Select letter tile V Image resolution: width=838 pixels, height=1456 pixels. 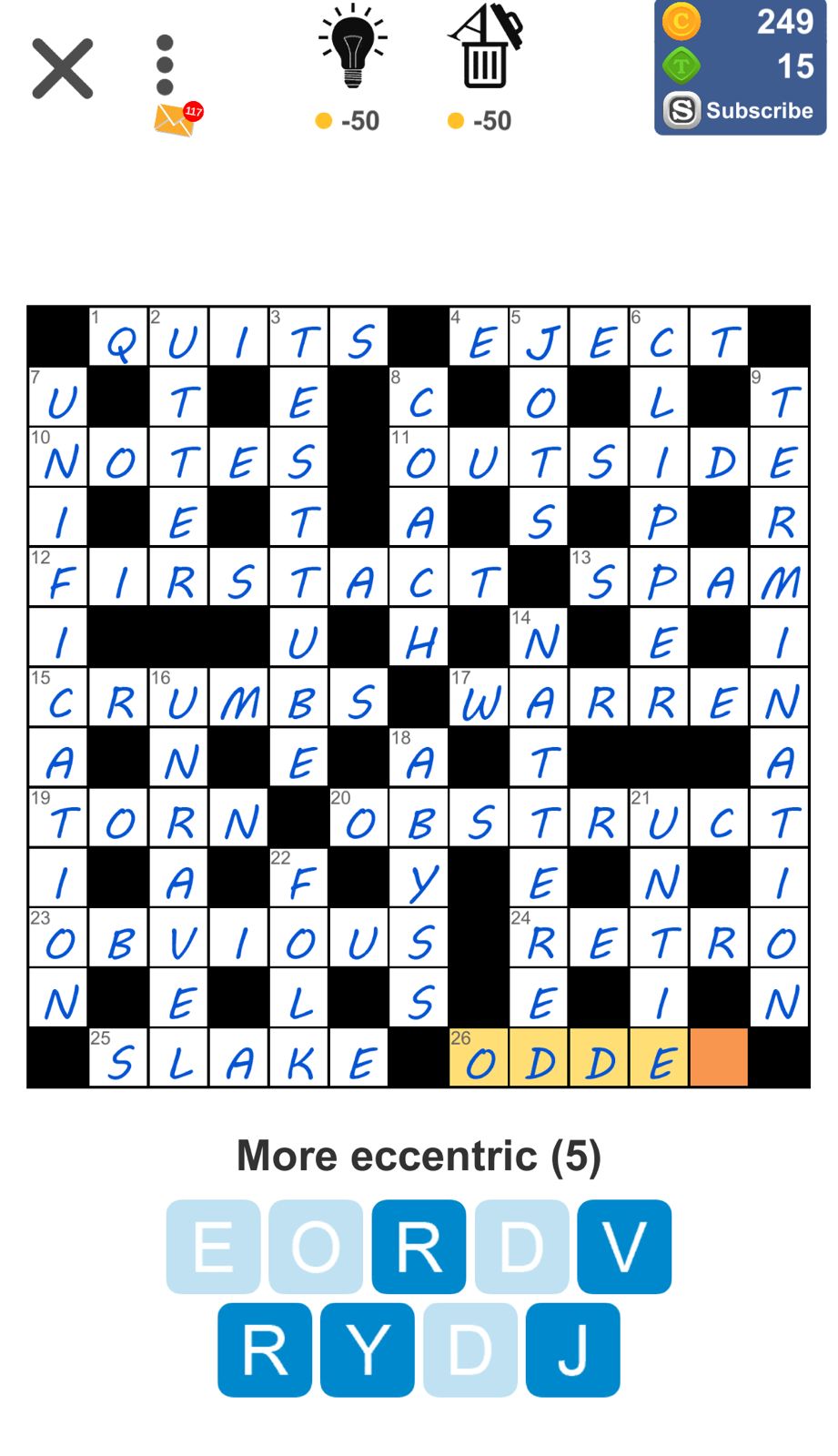(x=623, y=1245)
